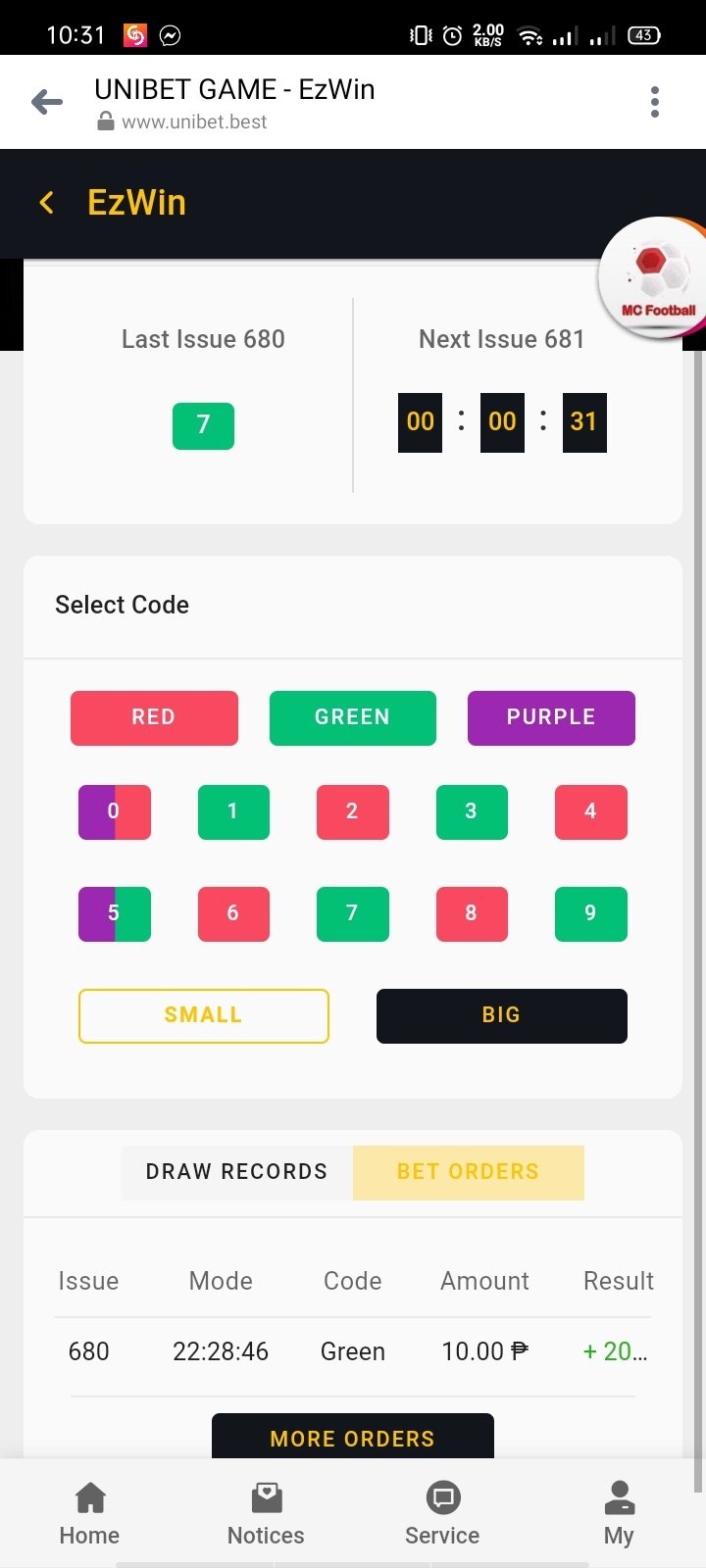The image size is (706, 1568).
Task: Bet on BIG
Action: [x=501, y=1015]
